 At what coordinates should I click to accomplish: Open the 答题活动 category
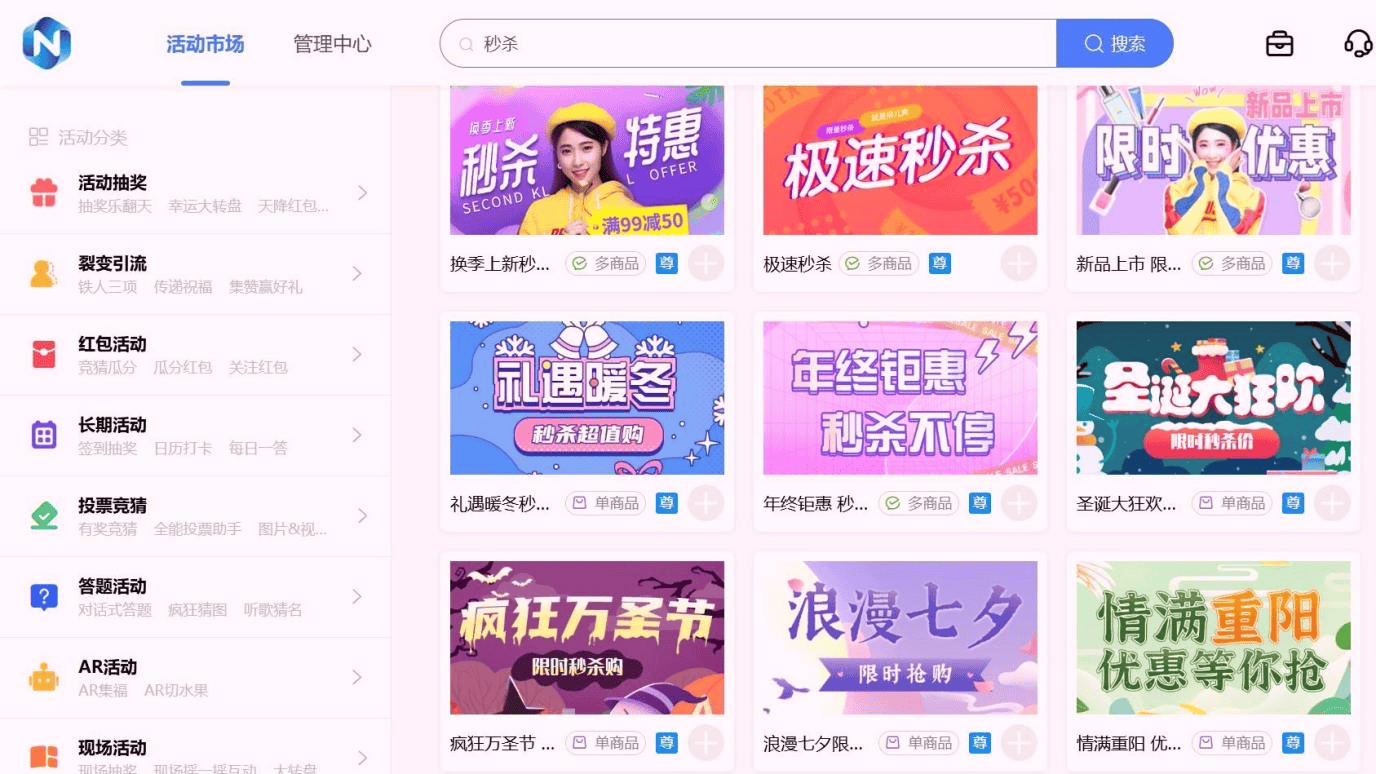[195, 597]
